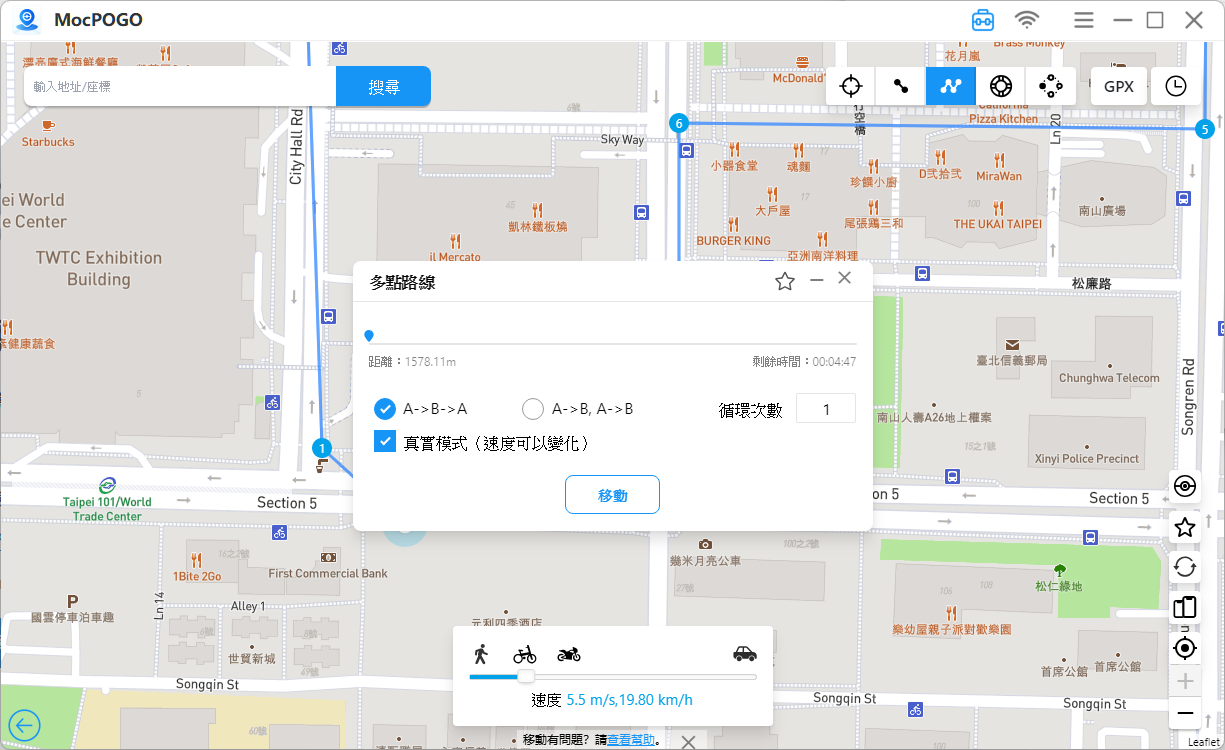Tap the address/coordinate search field

point(180,87)
